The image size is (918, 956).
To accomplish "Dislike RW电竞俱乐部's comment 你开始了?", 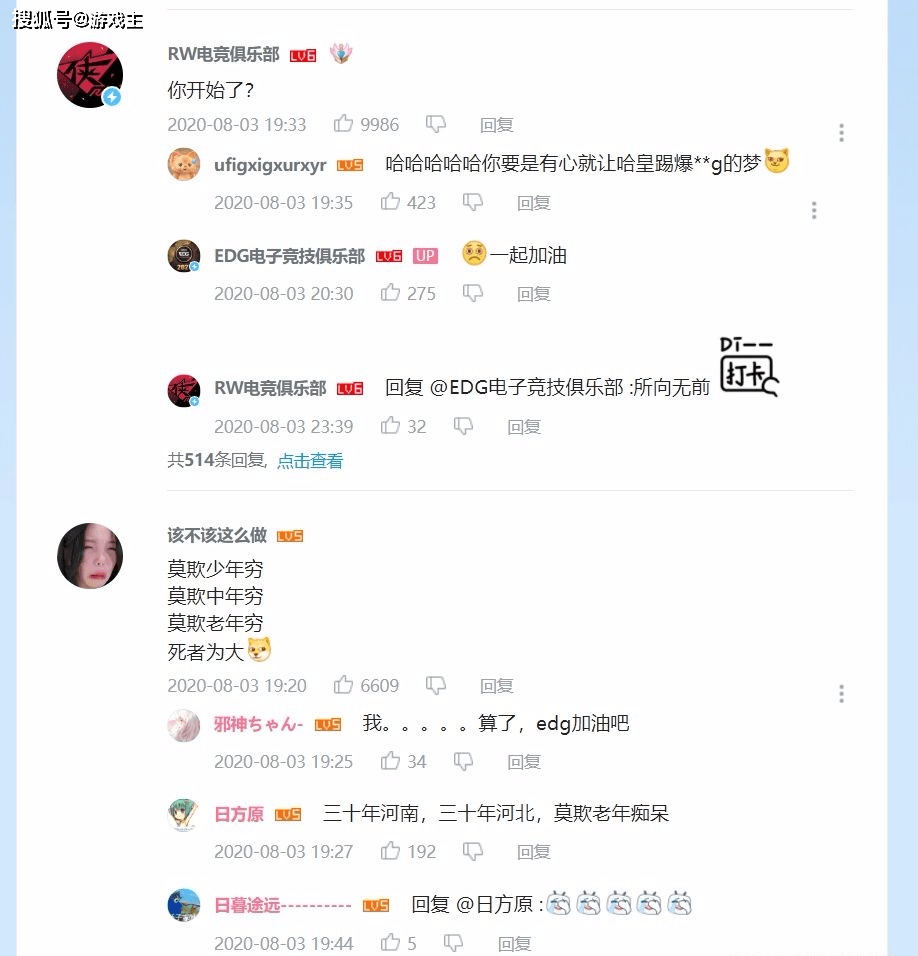I will pos(436,124).
